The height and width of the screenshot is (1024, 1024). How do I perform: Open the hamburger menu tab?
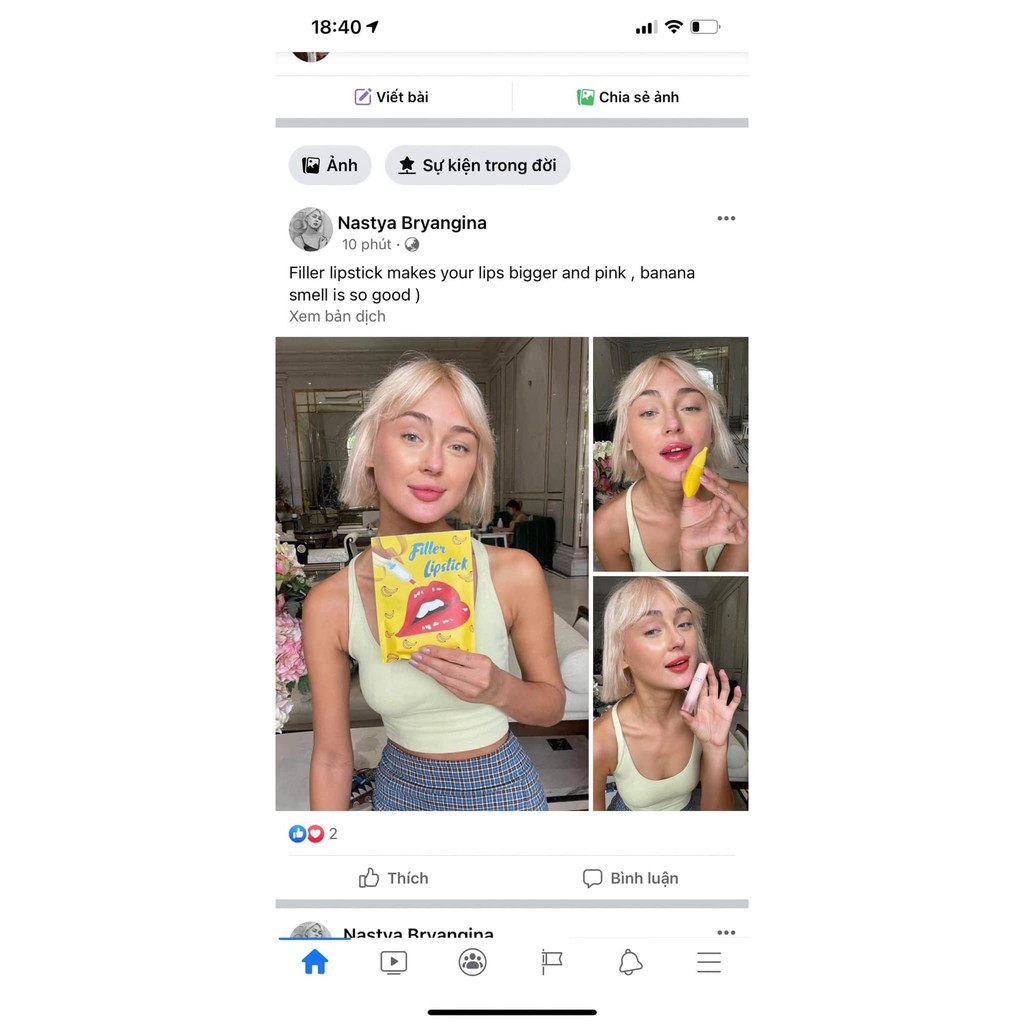[709, 962]
